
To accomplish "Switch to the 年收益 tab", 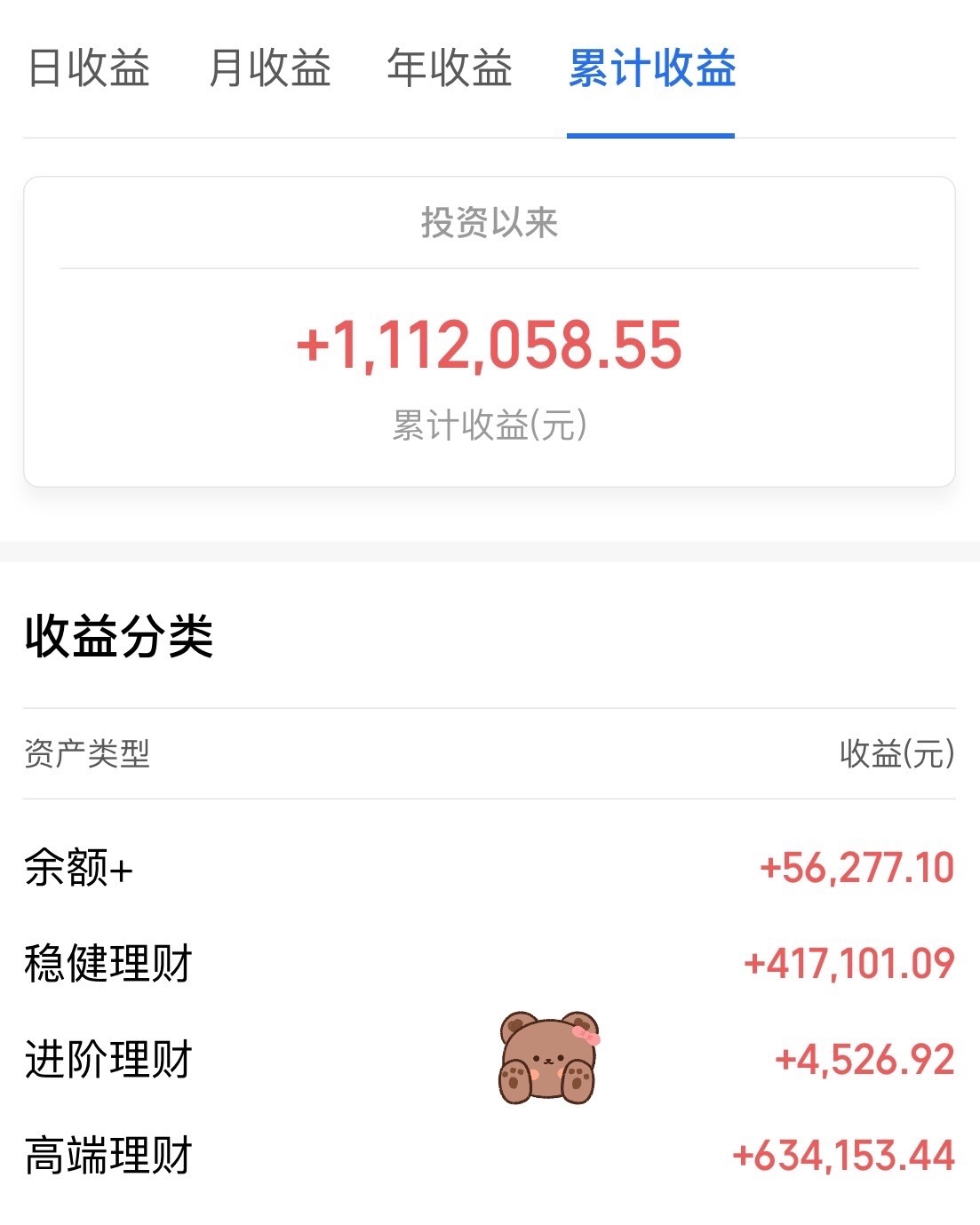I will (x=450, y=68).
